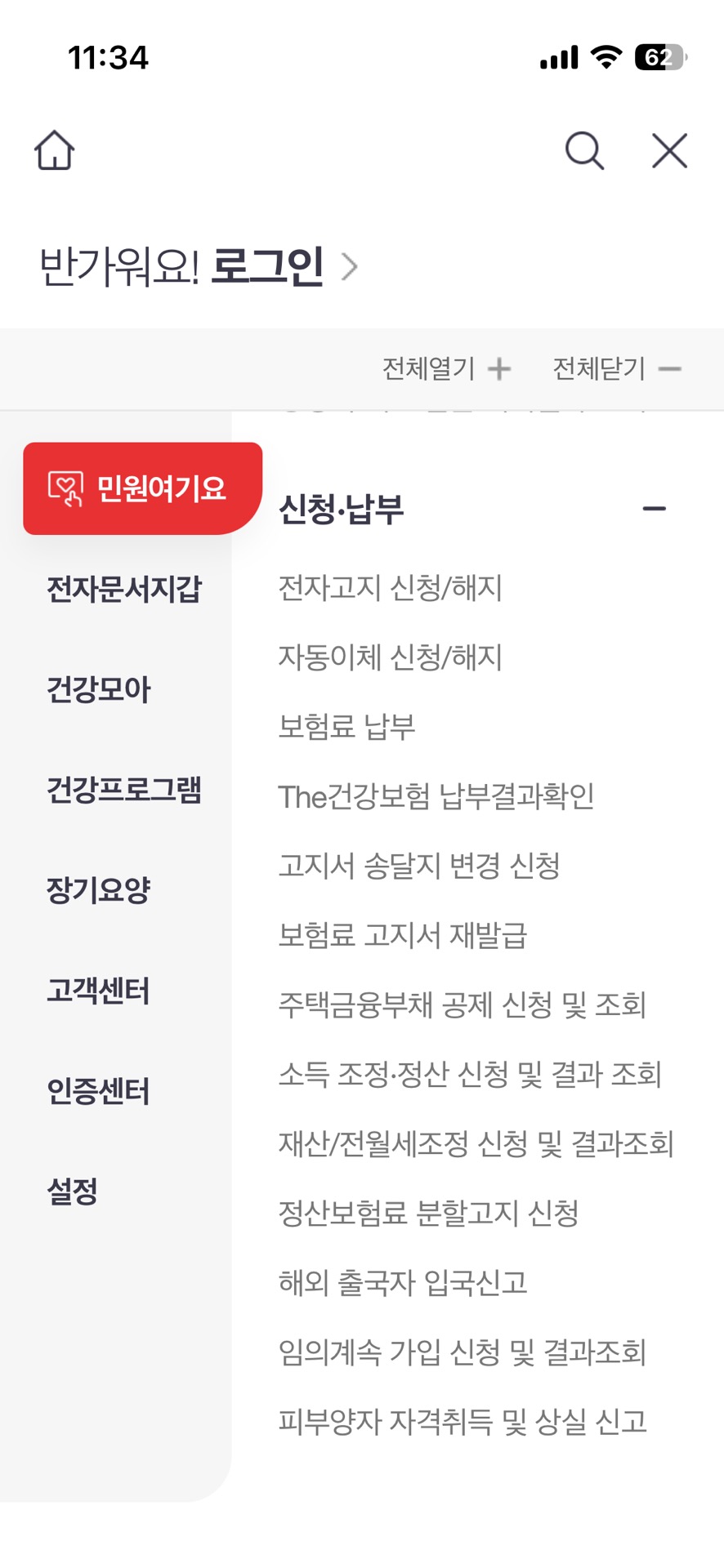Close the full menu
724x1568 pixels.
[x=669, y=151]
